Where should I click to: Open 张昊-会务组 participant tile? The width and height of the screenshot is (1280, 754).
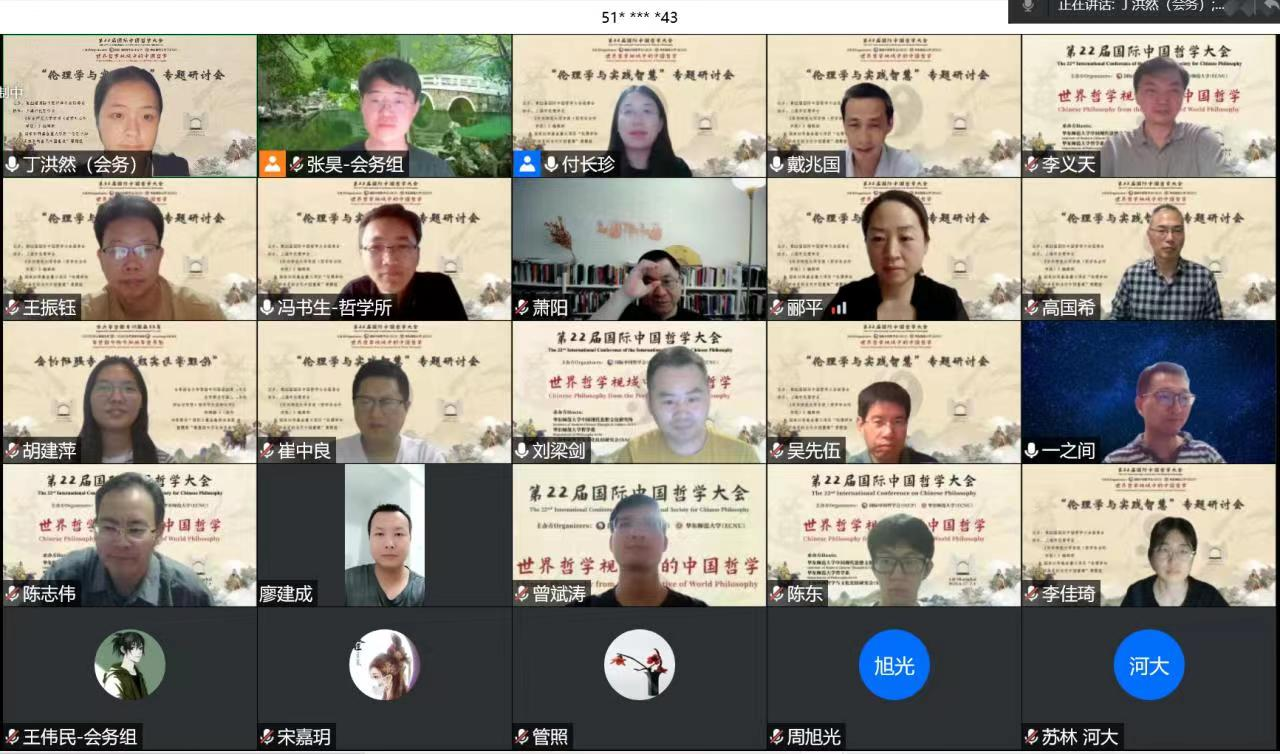tap(384, 105)
